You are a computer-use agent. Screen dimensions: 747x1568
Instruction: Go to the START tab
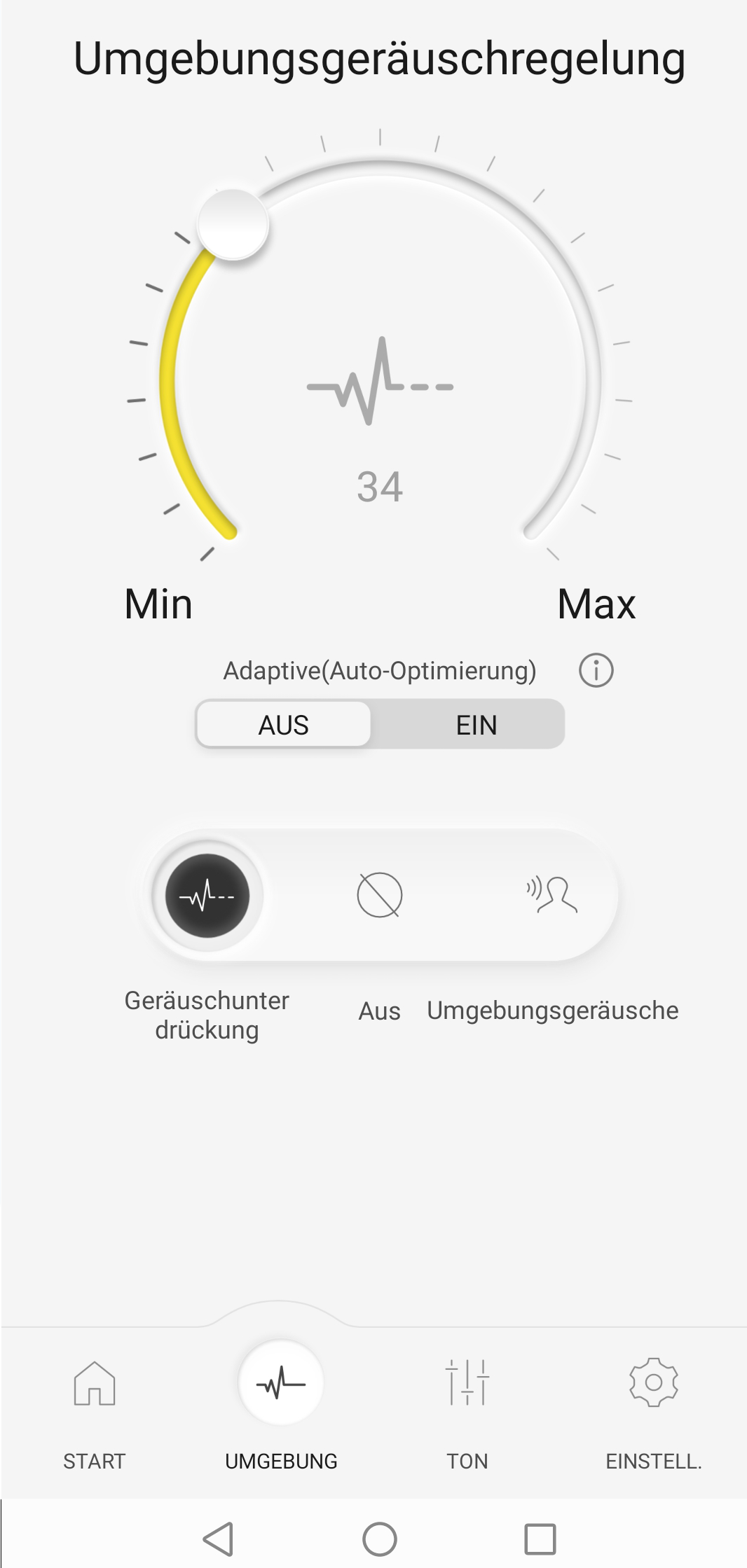click(x=94, y=1410)
